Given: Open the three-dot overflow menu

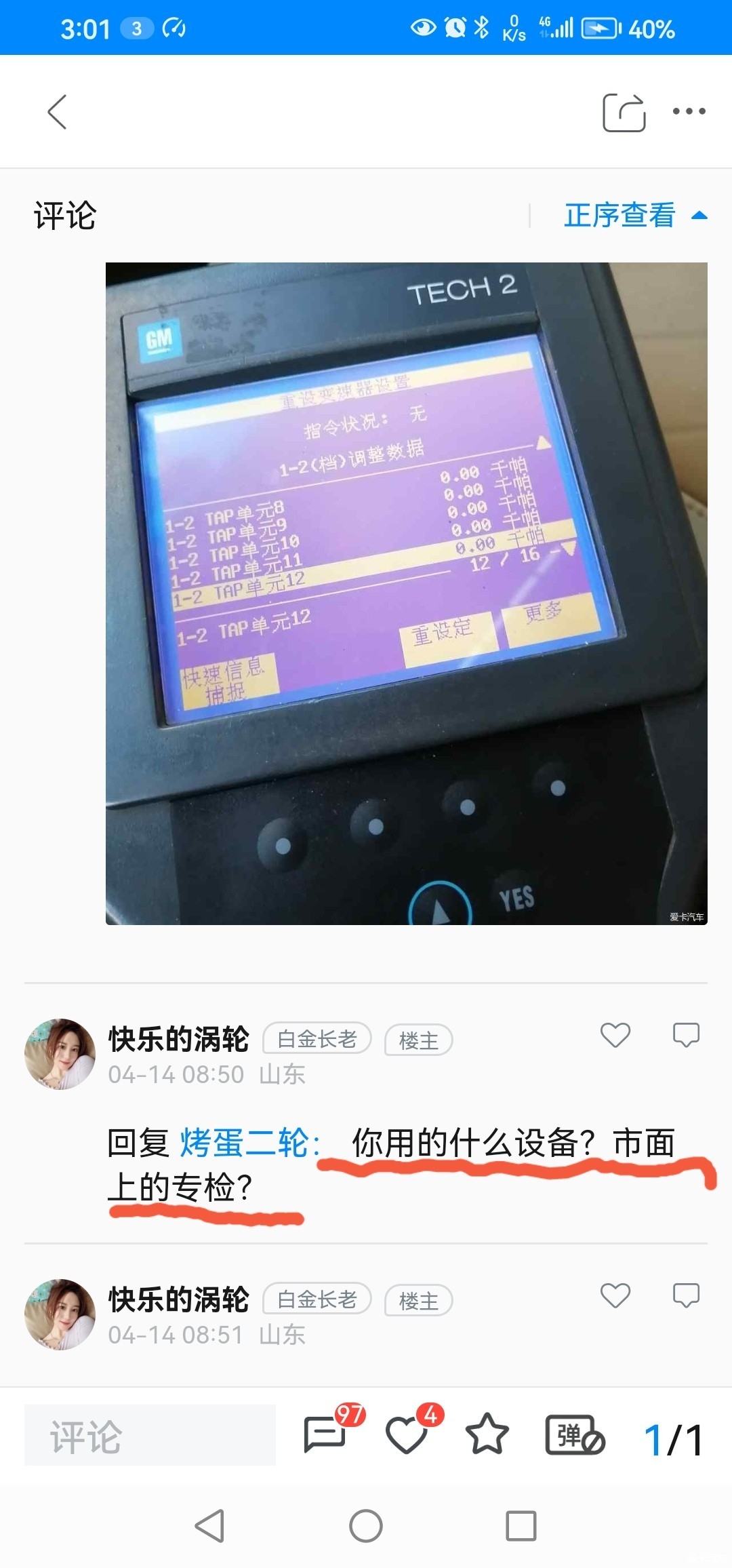Looking at the screenshot, I should pos(689,111).
